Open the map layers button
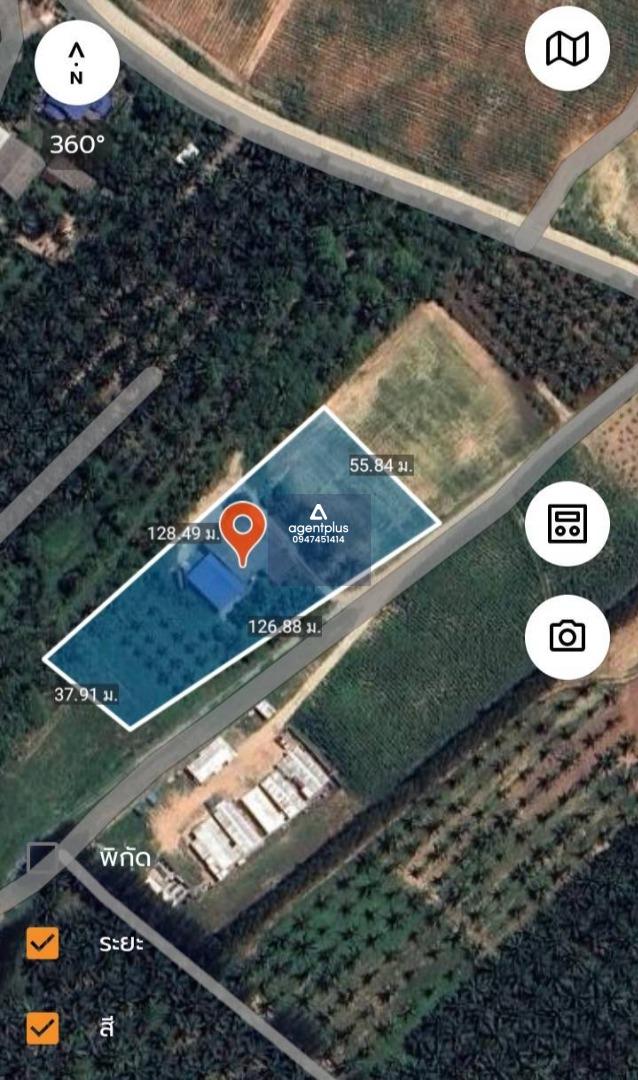Screen dimensions: 638x1080 click(567, 49)
